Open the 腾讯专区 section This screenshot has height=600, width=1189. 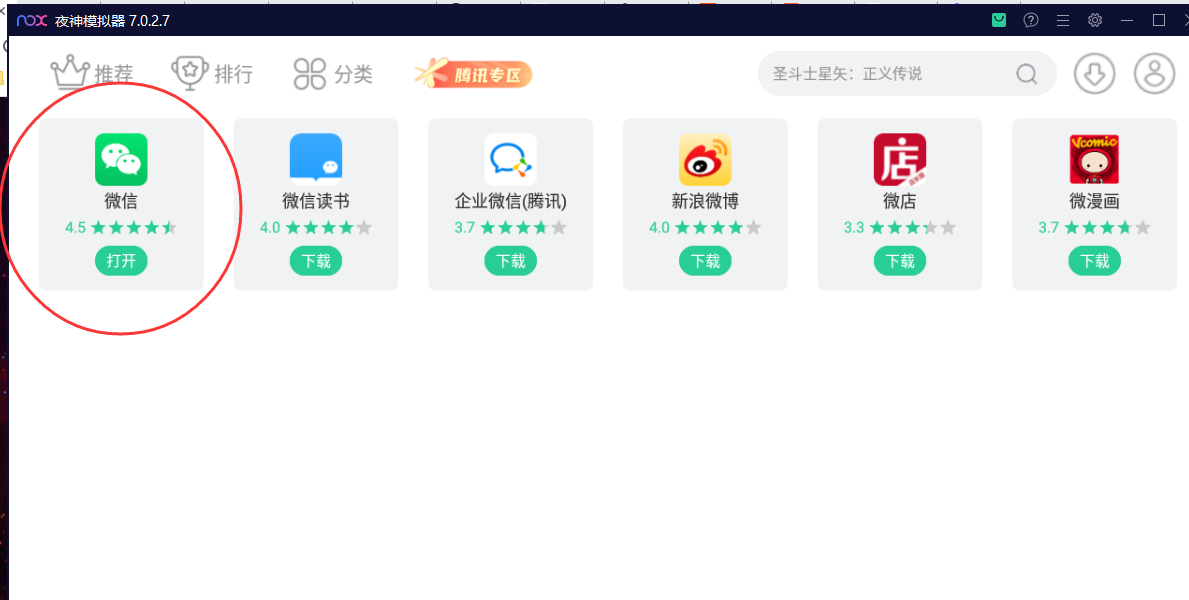[x=474, y=74]
